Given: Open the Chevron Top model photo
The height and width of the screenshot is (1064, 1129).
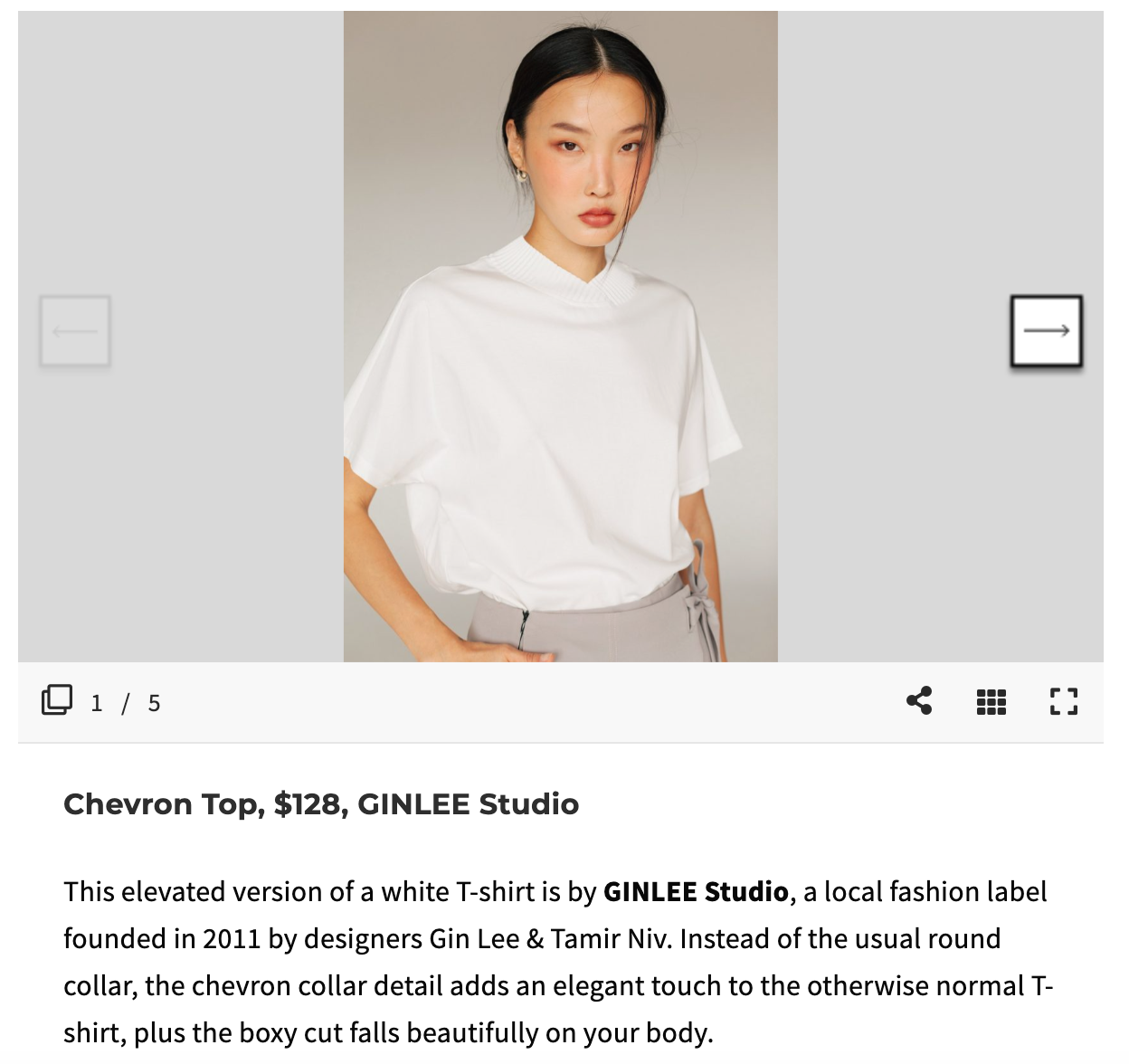Looking at the screenshot, I should click(560, 337).
